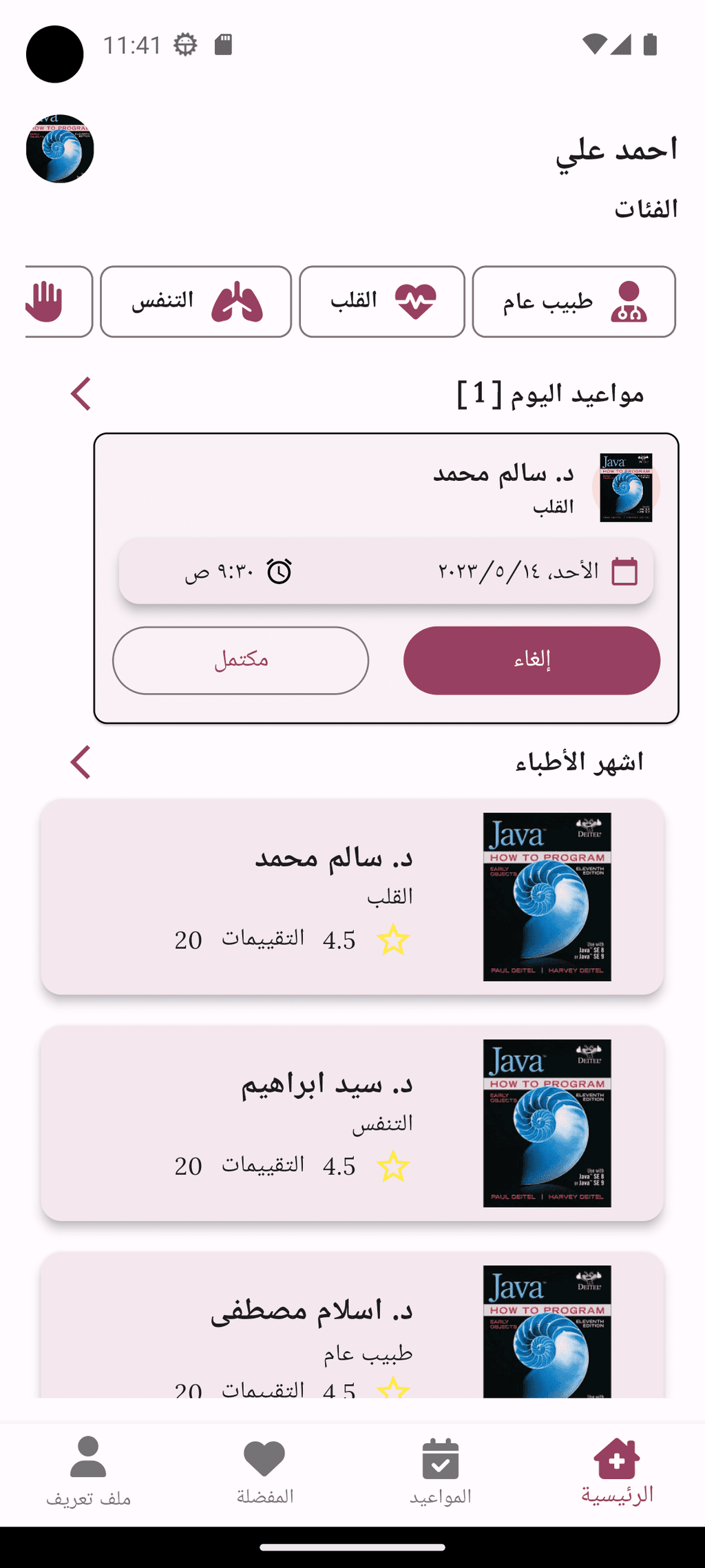
Task: Select the طبيب عام category chip
Action: coord(574,302)
